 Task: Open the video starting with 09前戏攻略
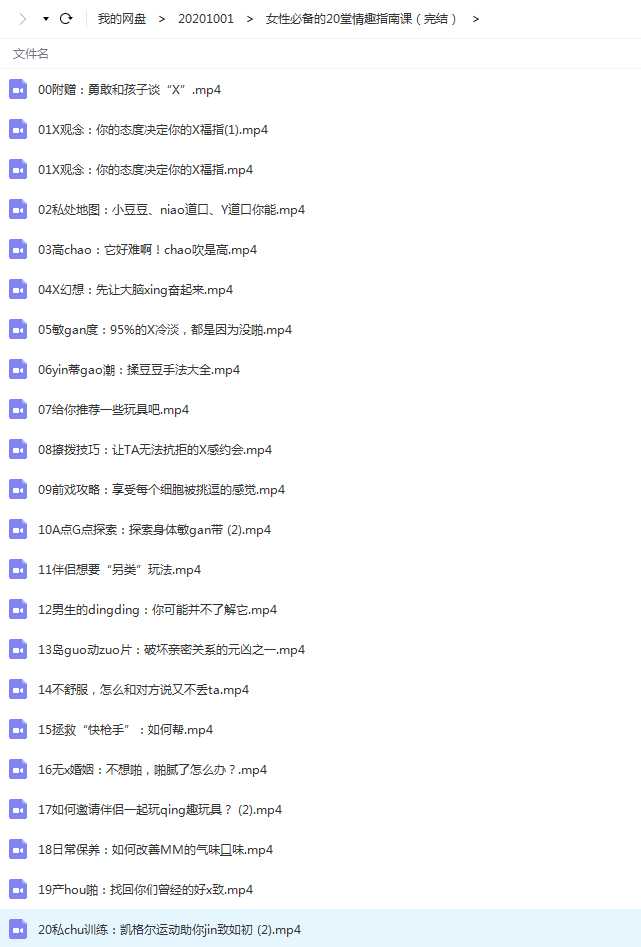click(161, 490)
